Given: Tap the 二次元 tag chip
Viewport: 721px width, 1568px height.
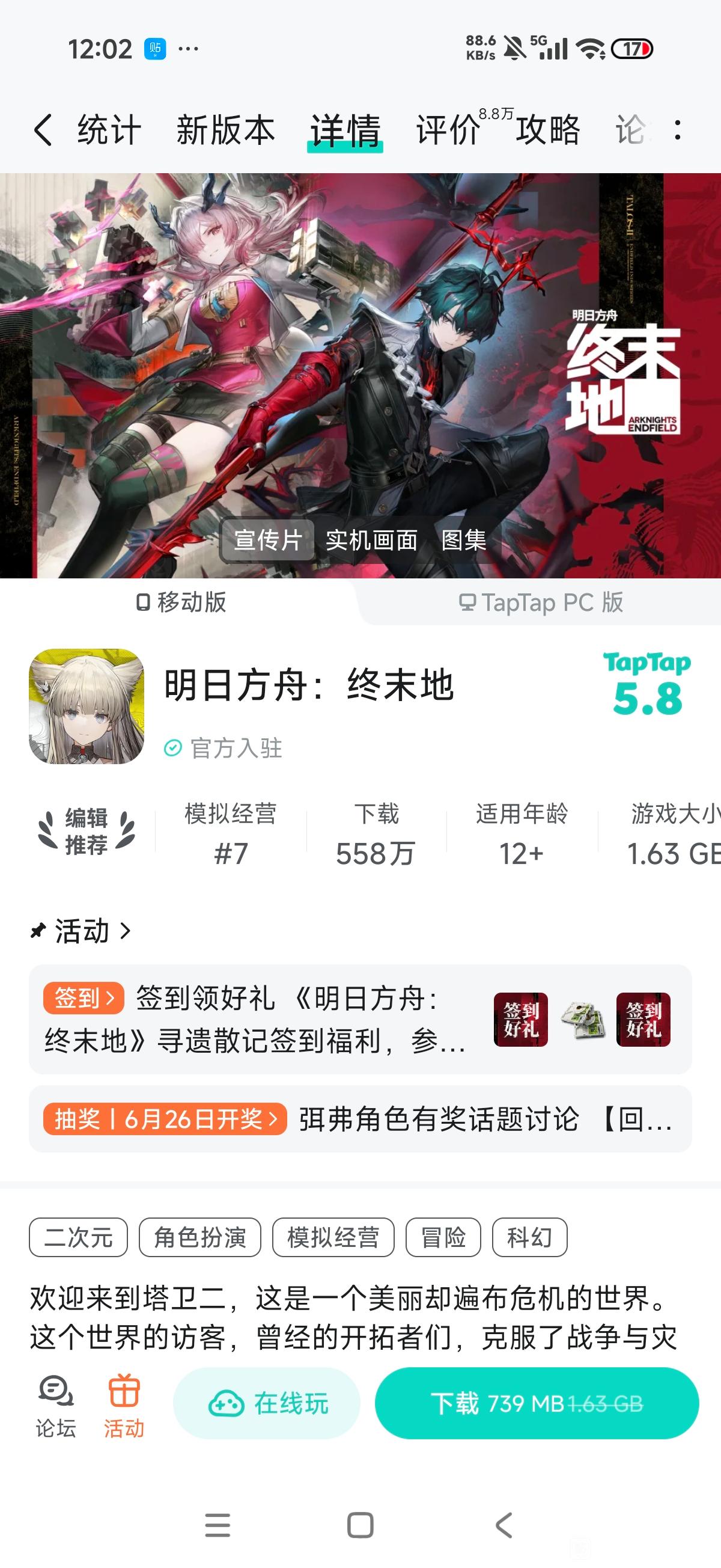Looking at the screenshot, I should point(79,1237).
